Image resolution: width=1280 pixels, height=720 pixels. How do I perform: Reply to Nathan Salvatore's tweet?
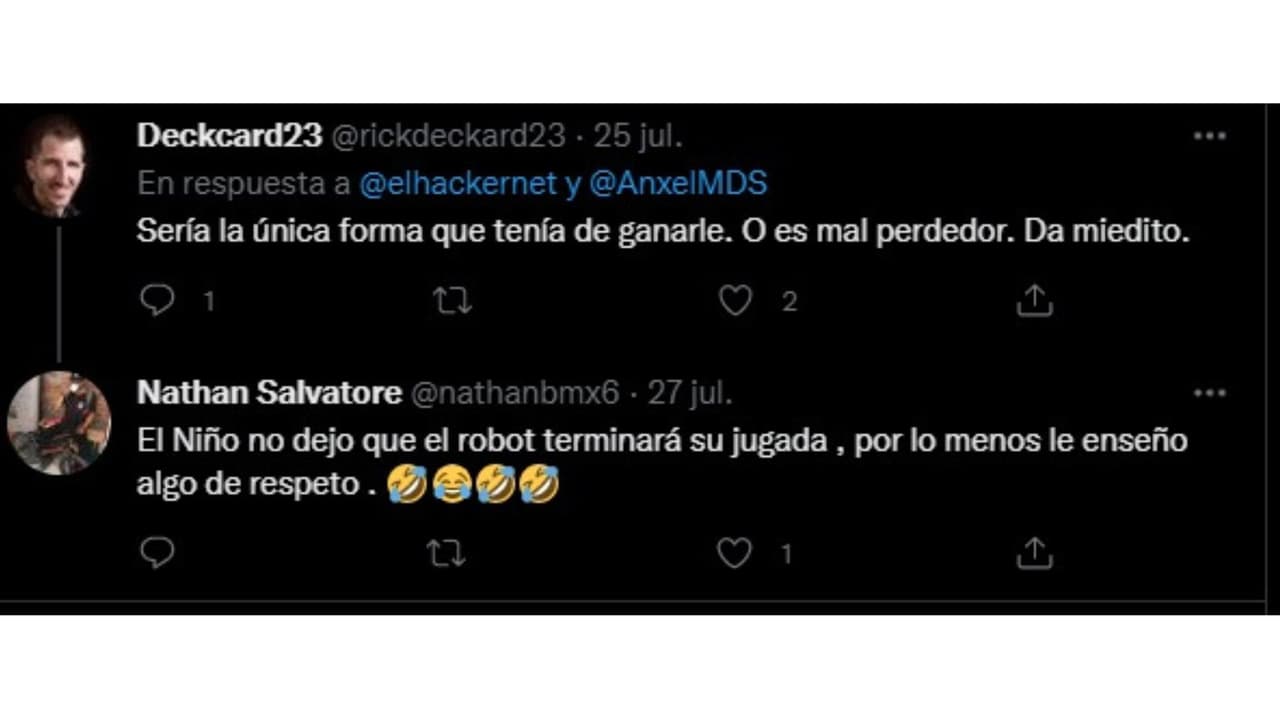click(157, 553)
